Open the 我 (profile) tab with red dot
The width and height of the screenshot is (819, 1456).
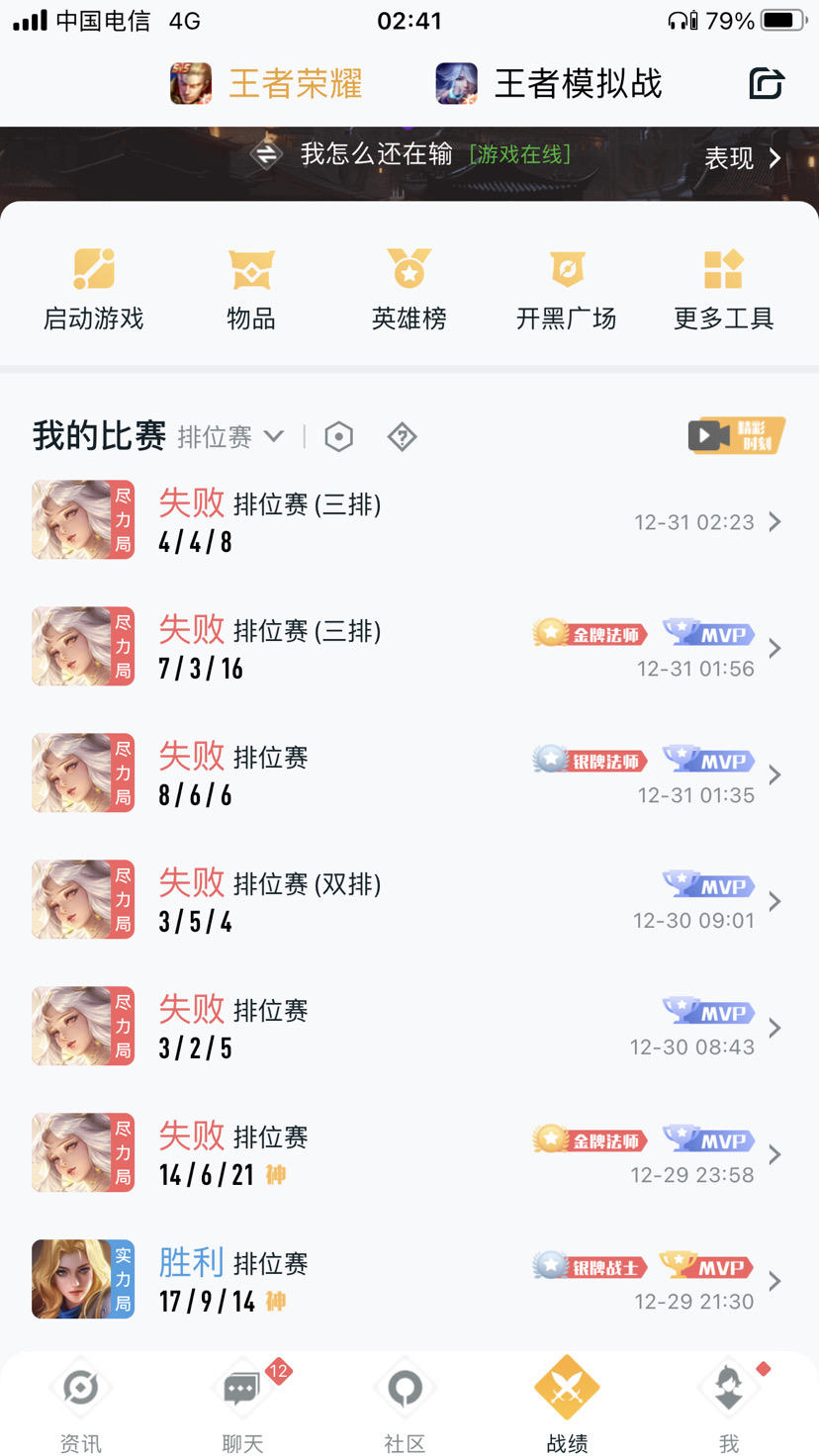(728, 1400)
